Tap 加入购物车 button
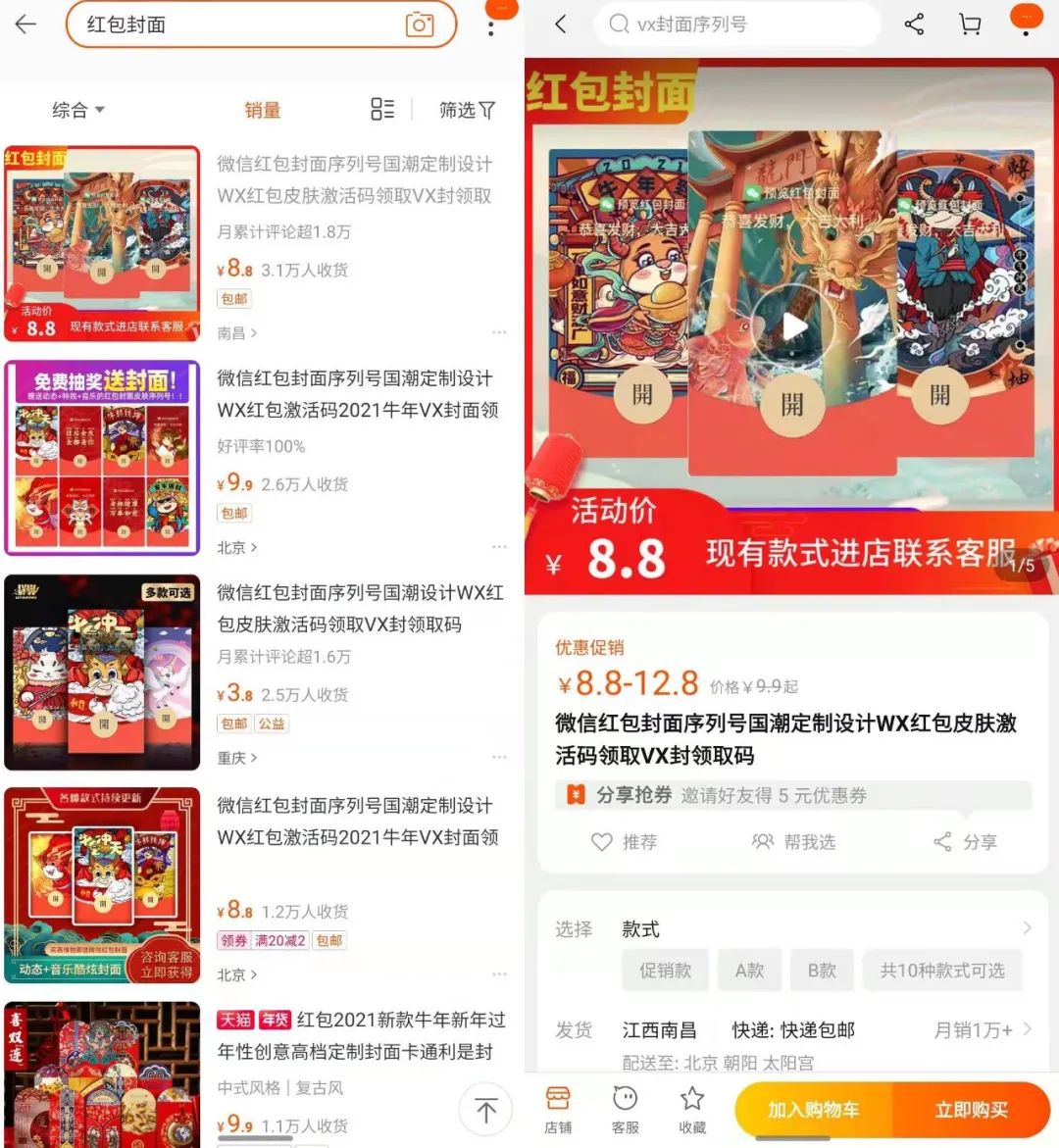The image size is (1059, 1148). coord(813,1110)
